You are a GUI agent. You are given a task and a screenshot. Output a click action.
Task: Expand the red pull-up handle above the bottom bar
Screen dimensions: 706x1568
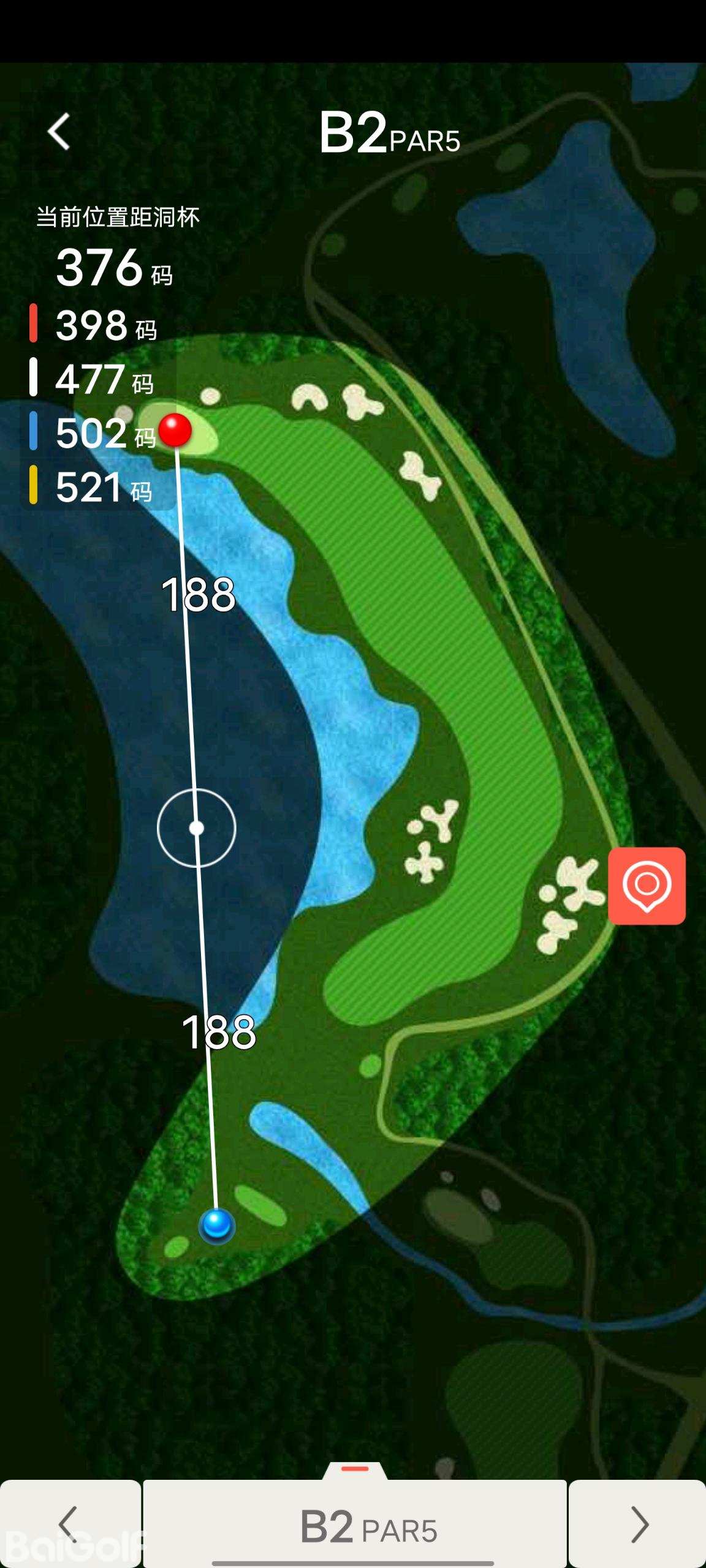tap(355, 1470)
